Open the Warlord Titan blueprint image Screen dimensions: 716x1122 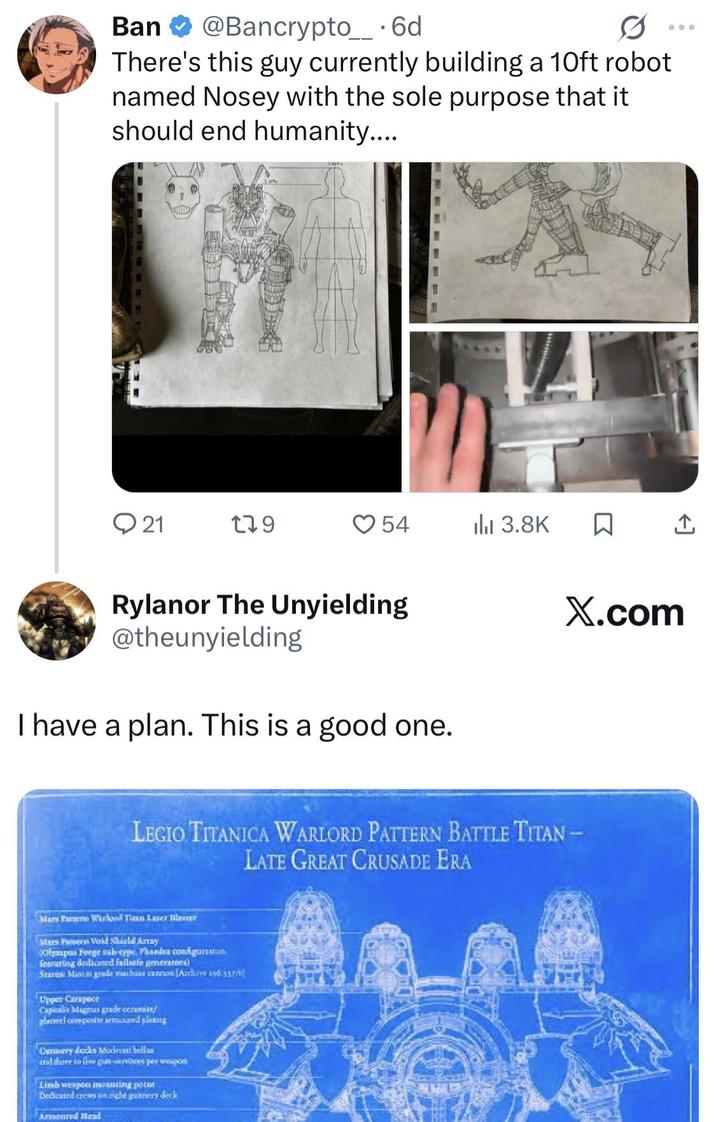point(358,955)
